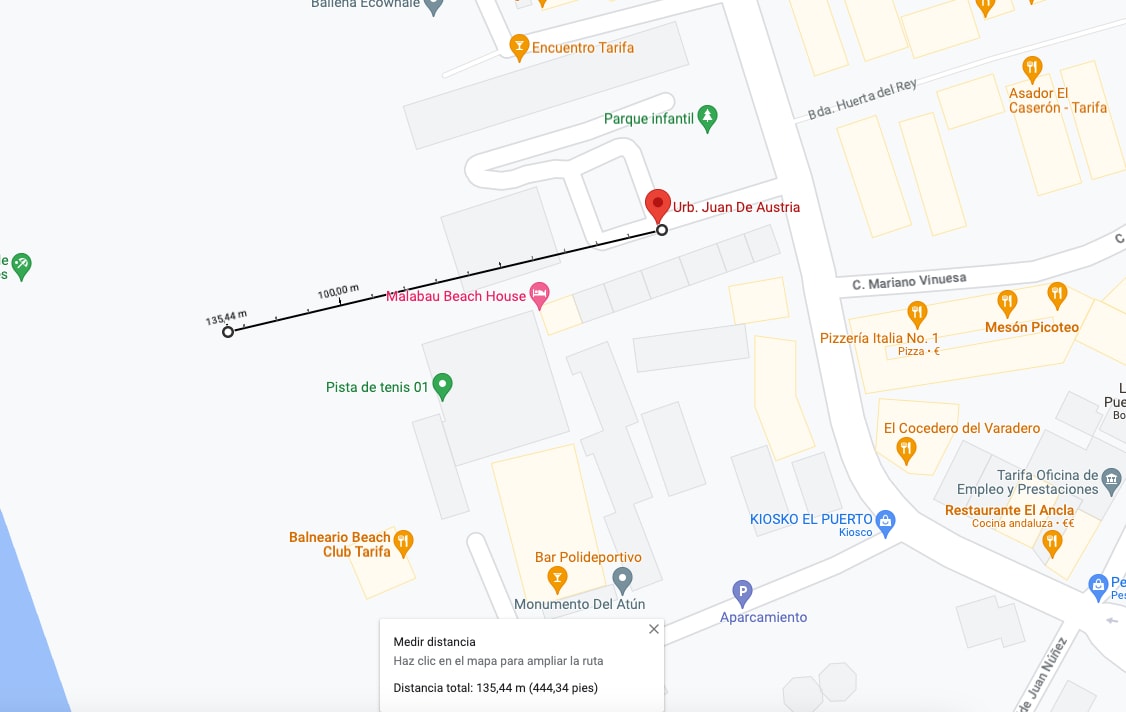Open the Urb. Juan De Austria pin
This screenshot has width=1126, height=712.
[x=657, y=204]
